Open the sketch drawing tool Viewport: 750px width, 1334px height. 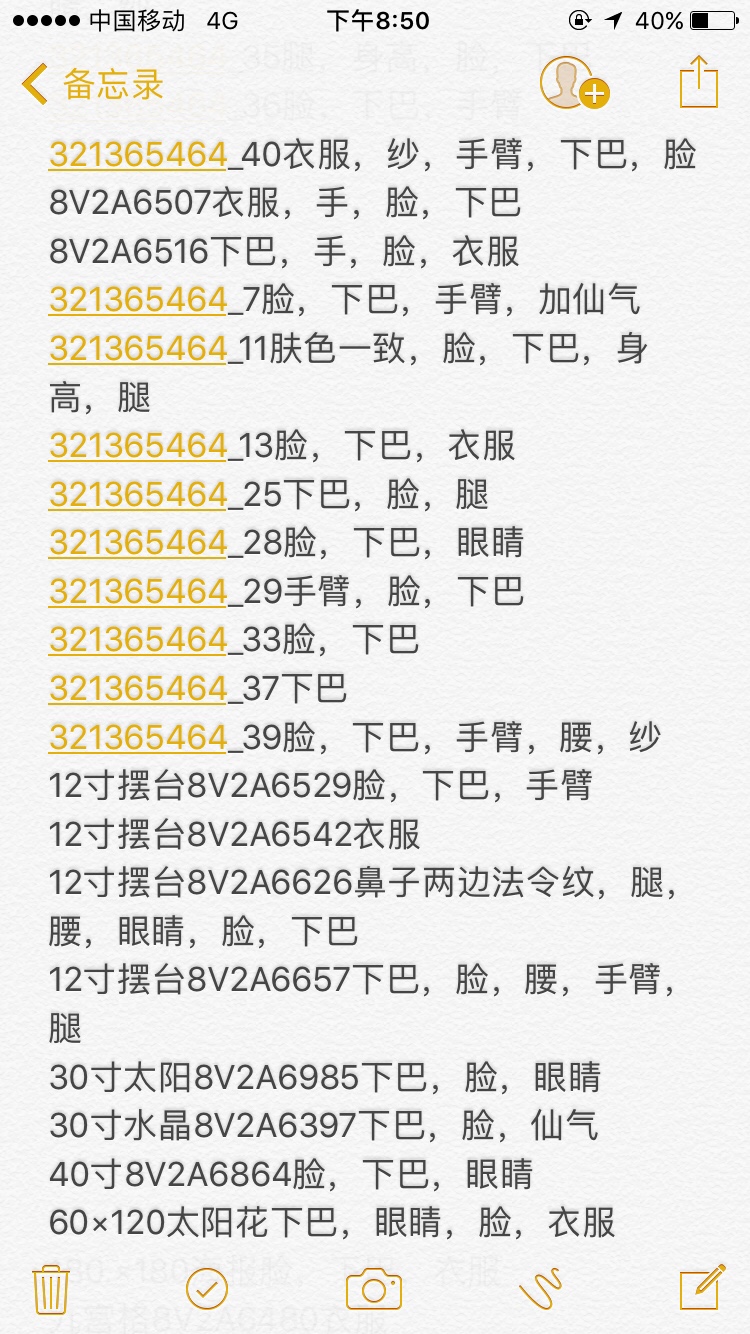541,1289
